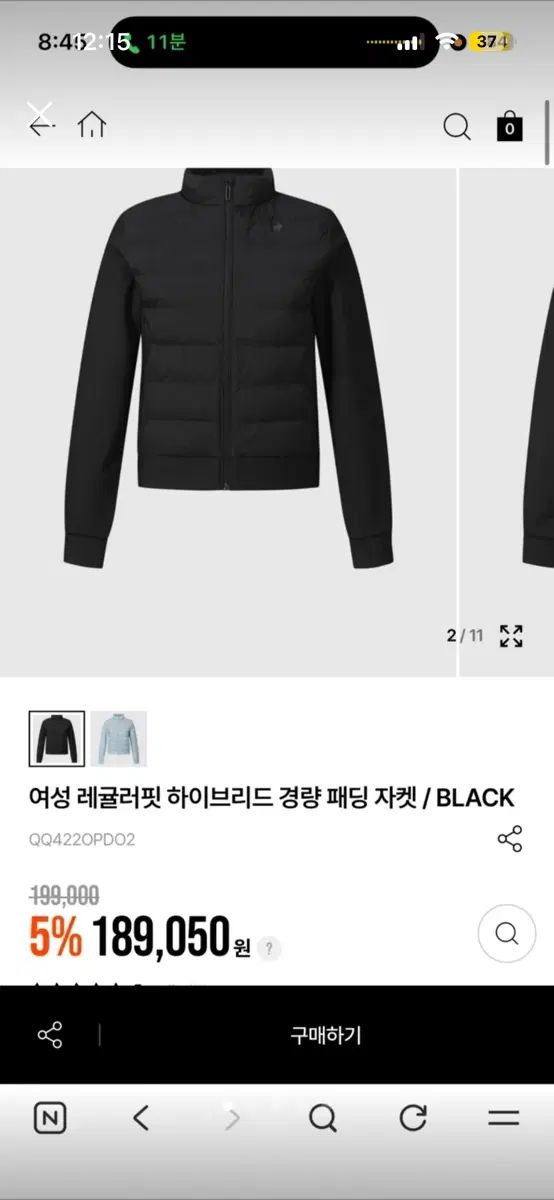Select the black jacket color thumbnail
The height and width of the screenshot is (1200, 554).
pos(57,738)
